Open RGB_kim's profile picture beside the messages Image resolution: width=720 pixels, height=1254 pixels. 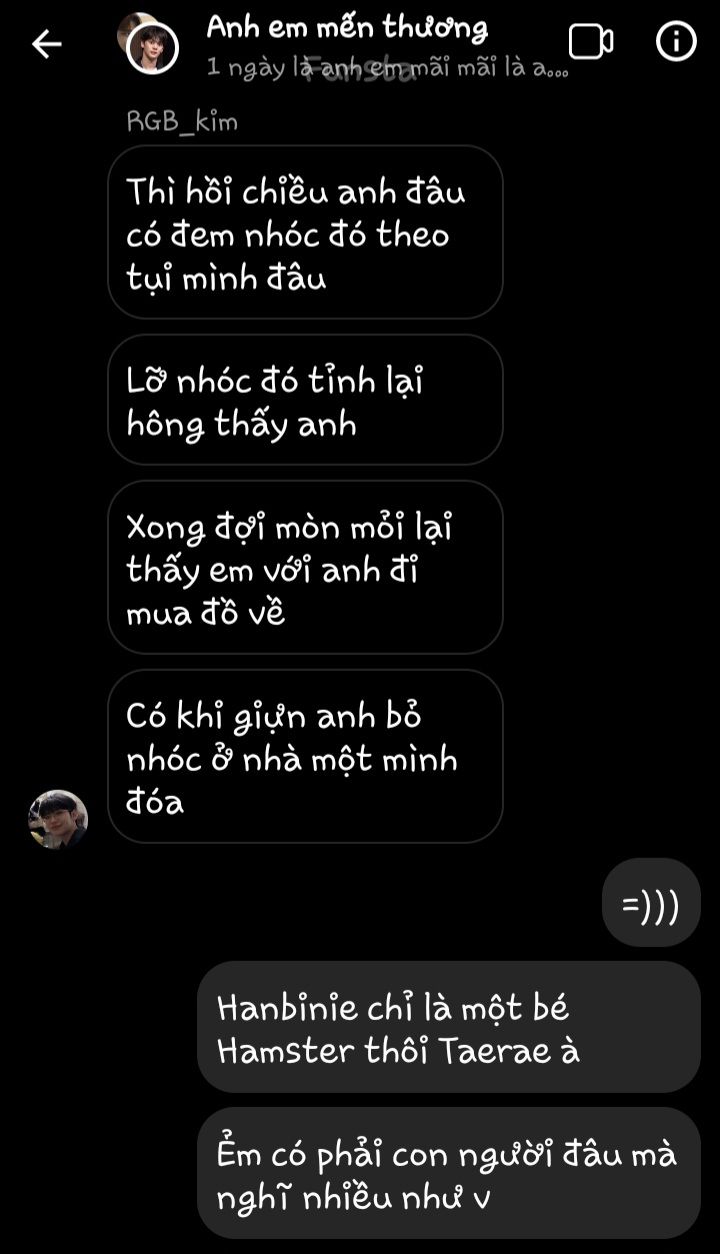[x=58, y=820]
